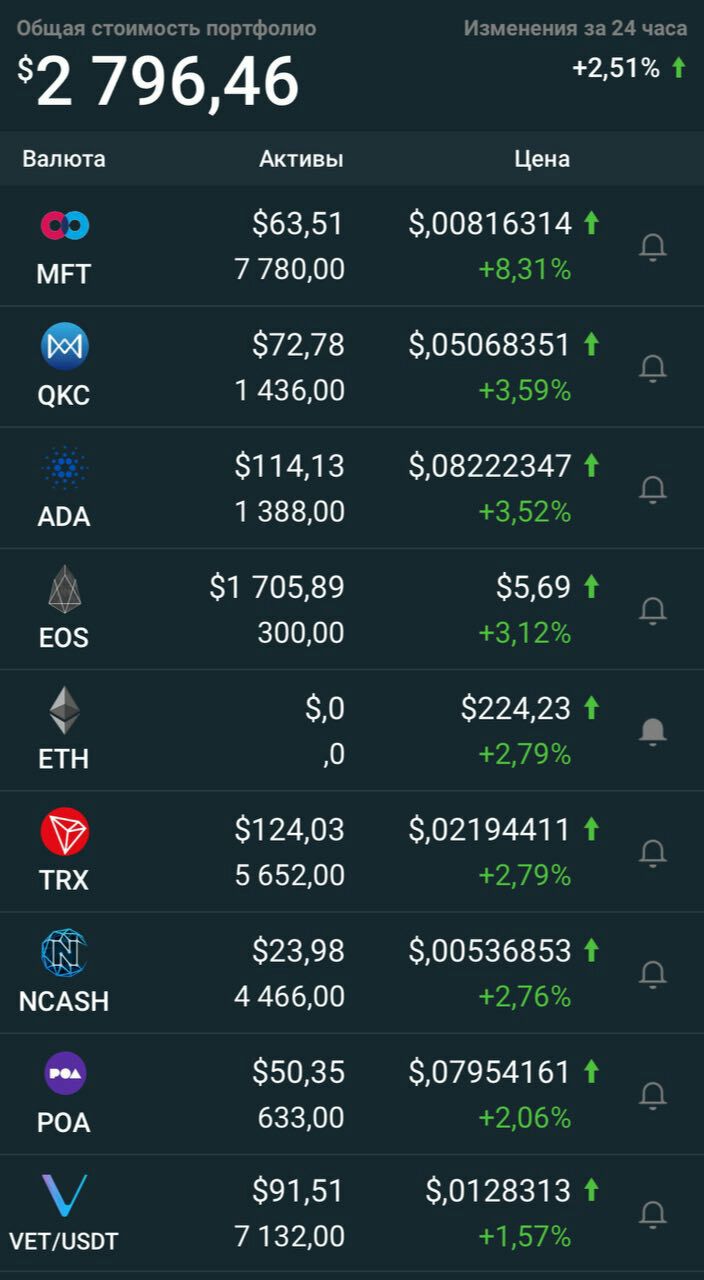This screenshot has height=1280, width=704.
Task: Enable the POA price alert bell
Action: pyautogui.click(x=653, y=1095)
